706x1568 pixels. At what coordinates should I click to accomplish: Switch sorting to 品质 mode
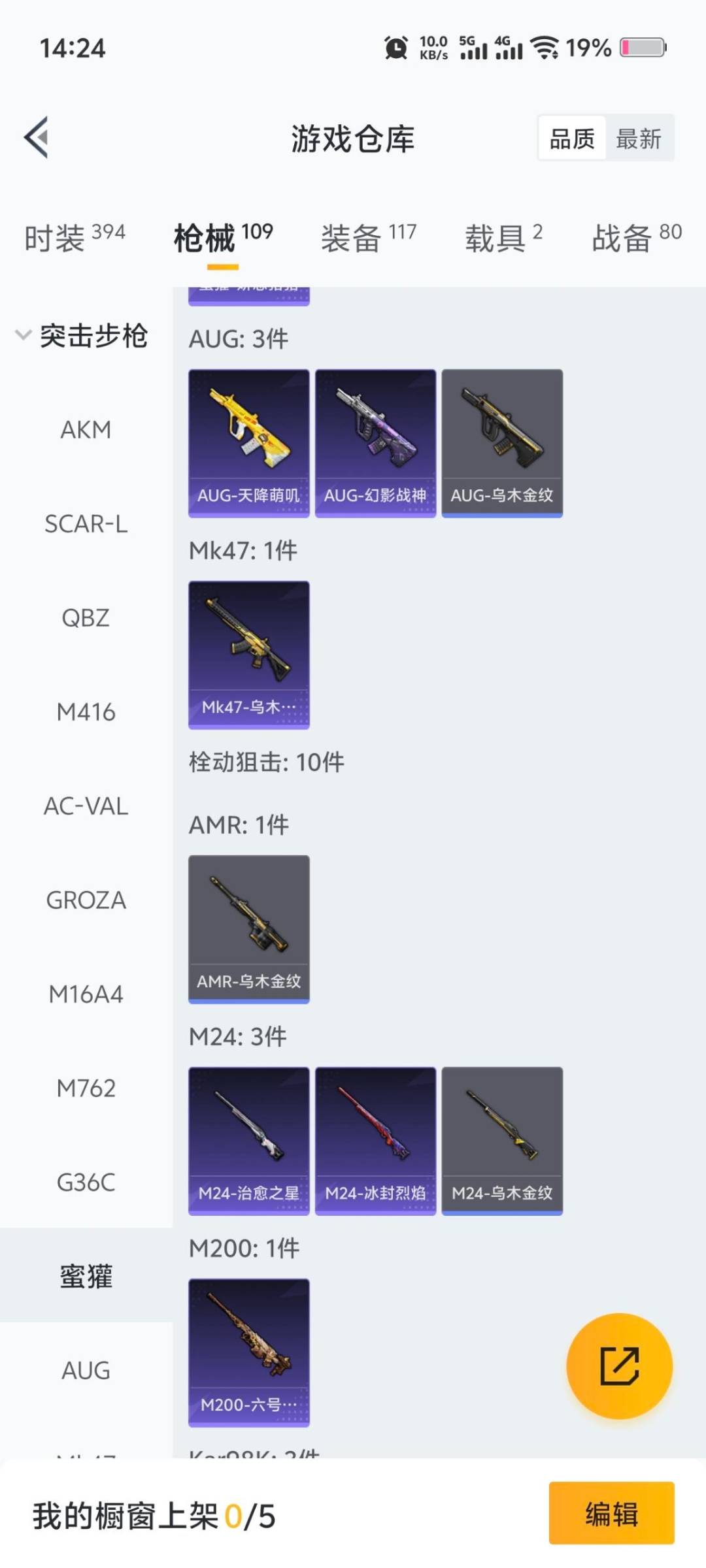(x=572, y=137)
